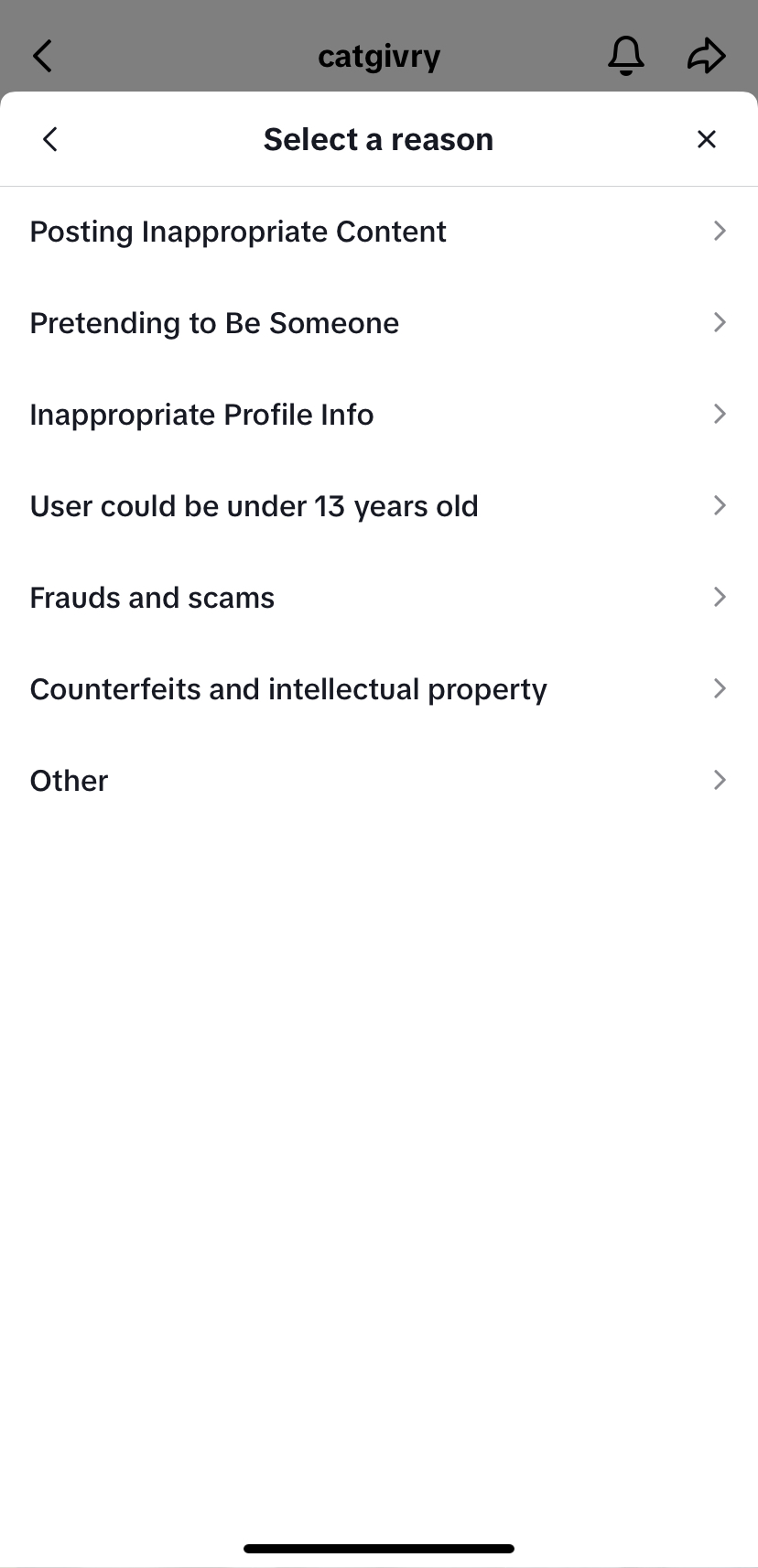Image resolution: width=758 pixels, height=1568 pixels.
Task: Select Frauds and scams reason
Action: 152,597
